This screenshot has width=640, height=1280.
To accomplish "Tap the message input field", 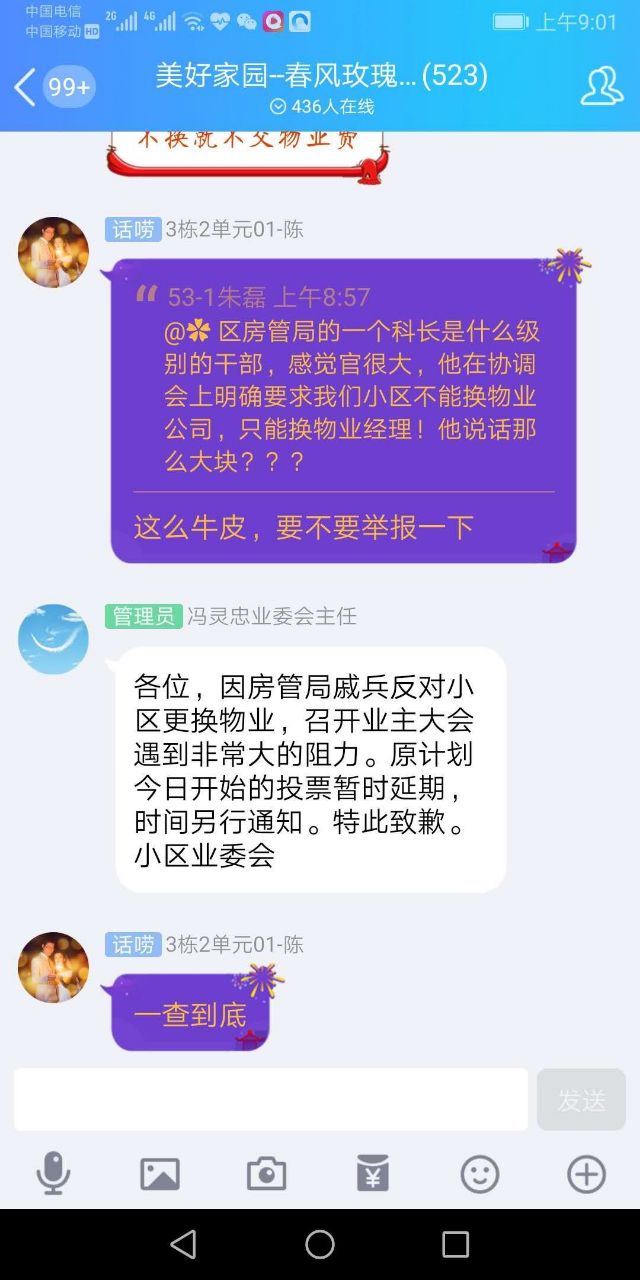I will (270, 1099).
